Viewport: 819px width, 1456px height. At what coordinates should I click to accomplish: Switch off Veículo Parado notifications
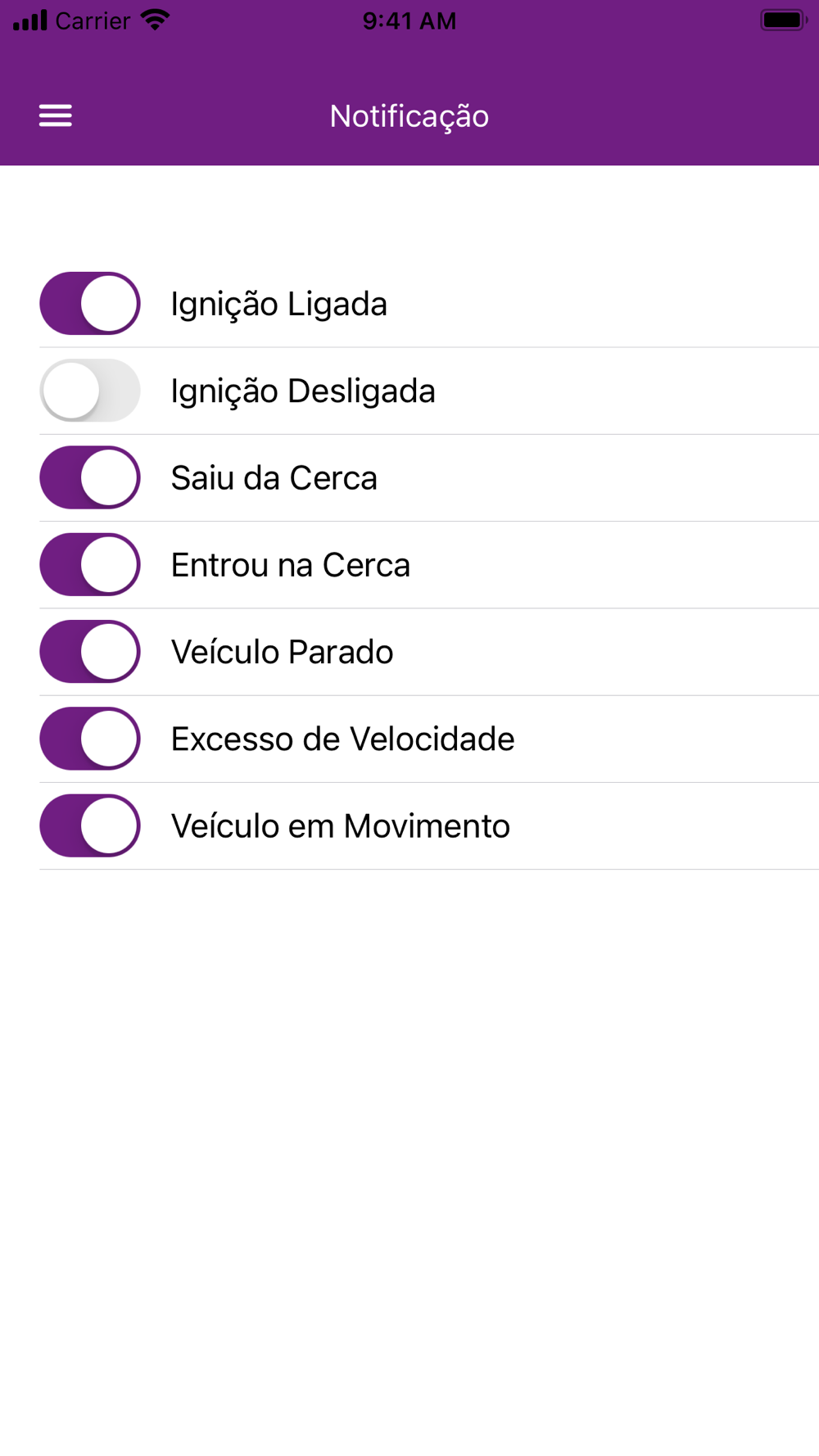pyautogui.click(x=90, y=652)
